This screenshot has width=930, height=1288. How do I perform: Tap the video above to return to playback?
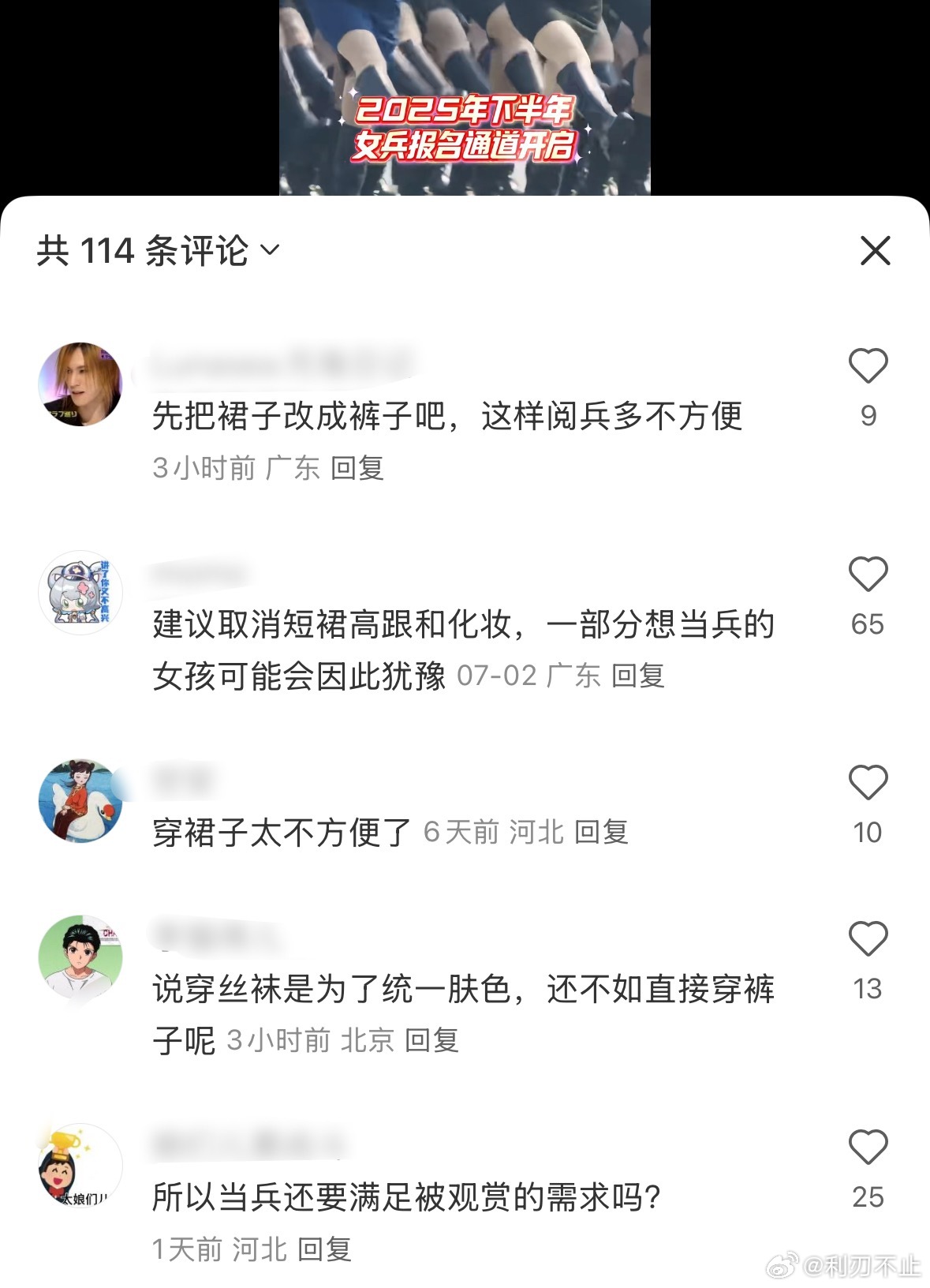click(x=465, y=95)
